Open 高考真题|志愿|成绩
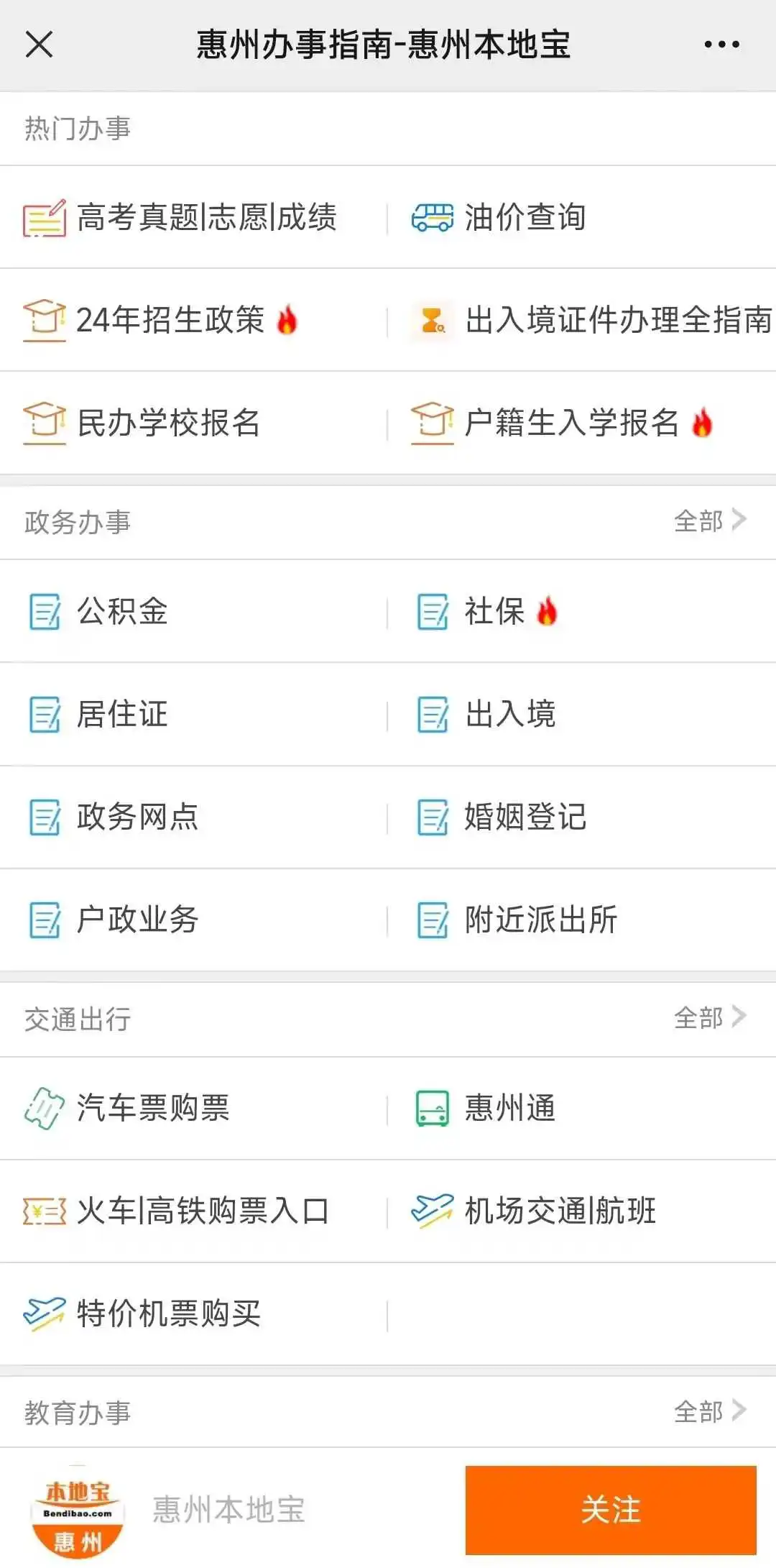776x1568 pixels. pyautogui.click(x=194, y=217)
